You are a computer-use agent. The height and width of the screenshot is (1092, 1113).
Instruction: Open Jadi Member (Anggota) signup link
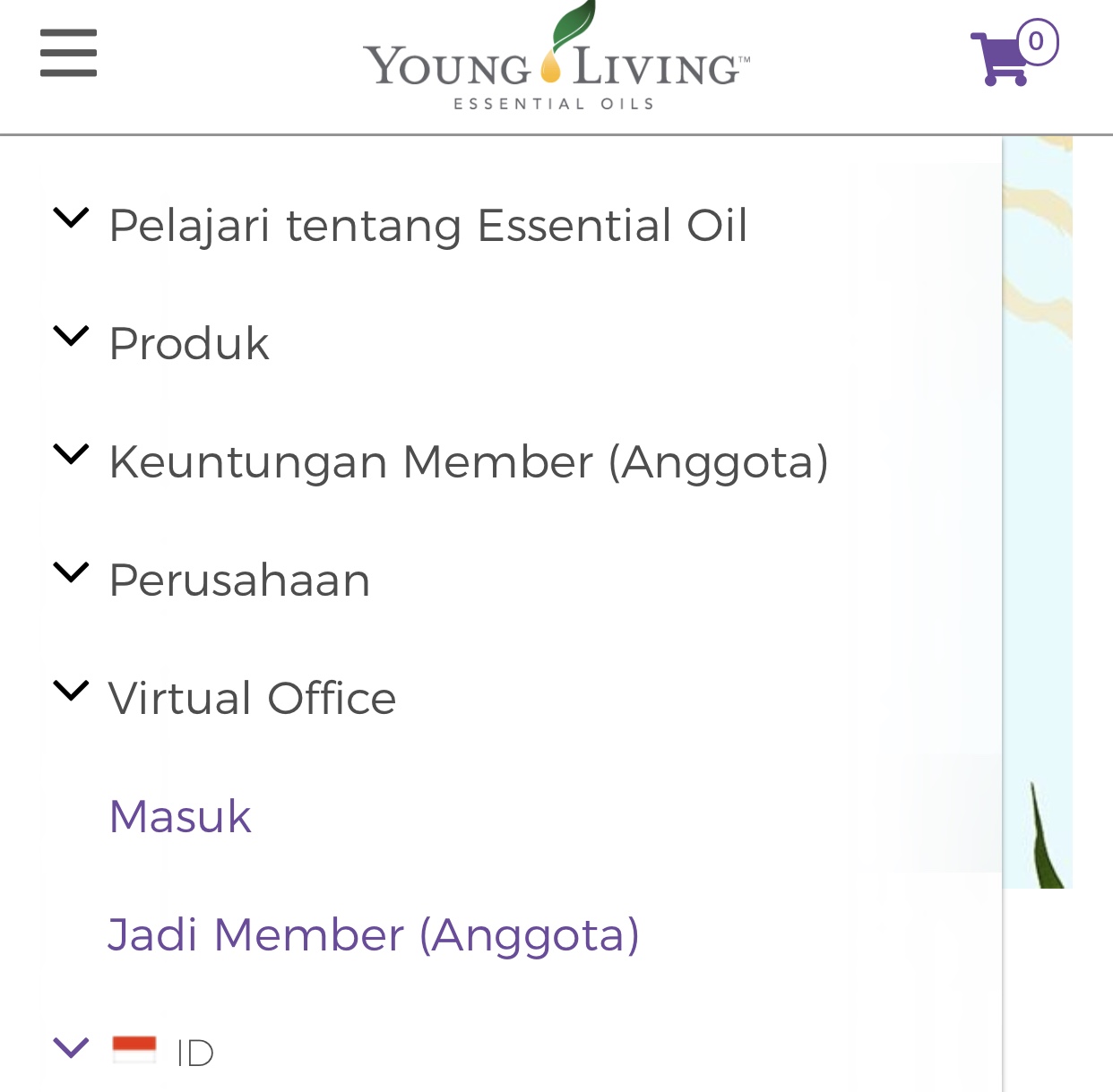click(x=374, y=934)
